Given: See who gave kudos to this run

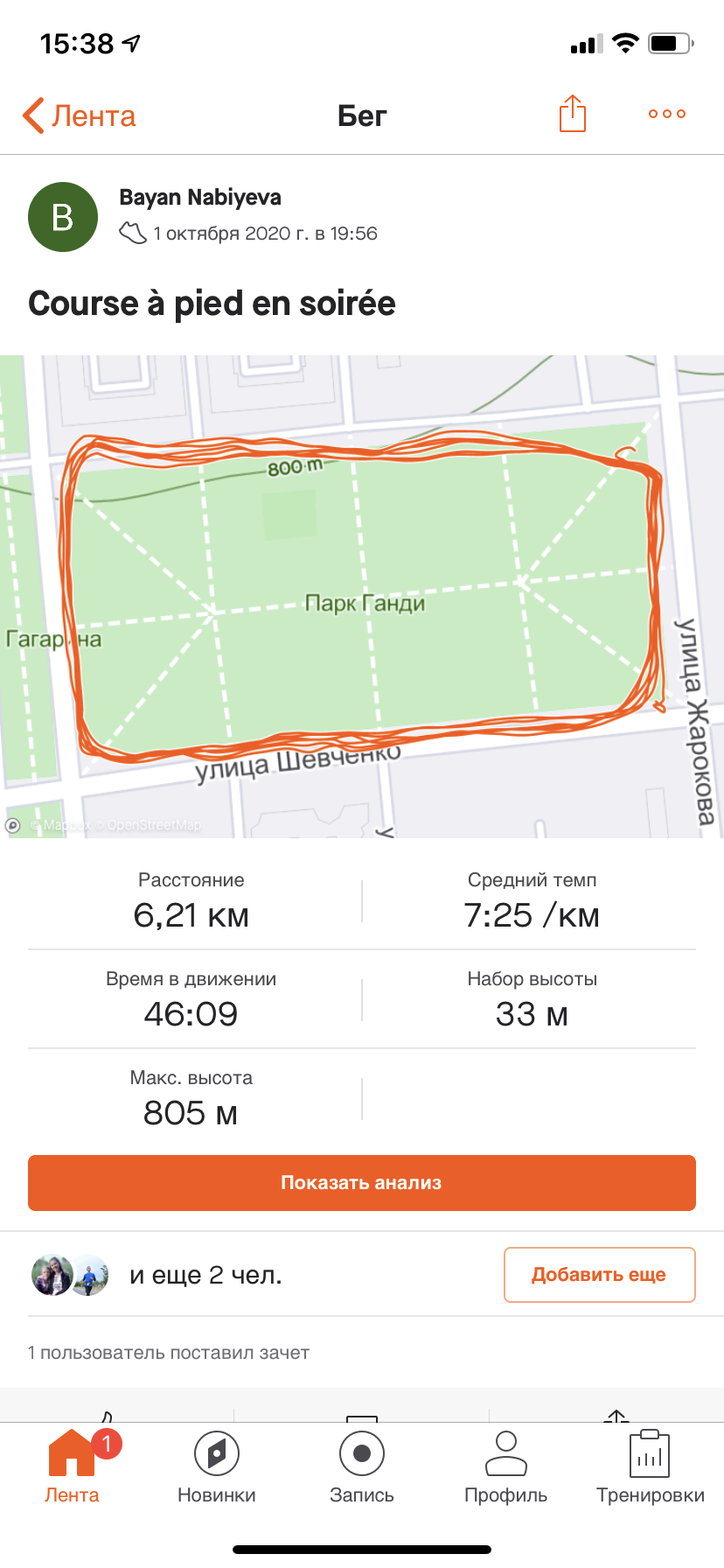Looking at the screenshot, I should 169,1353.
